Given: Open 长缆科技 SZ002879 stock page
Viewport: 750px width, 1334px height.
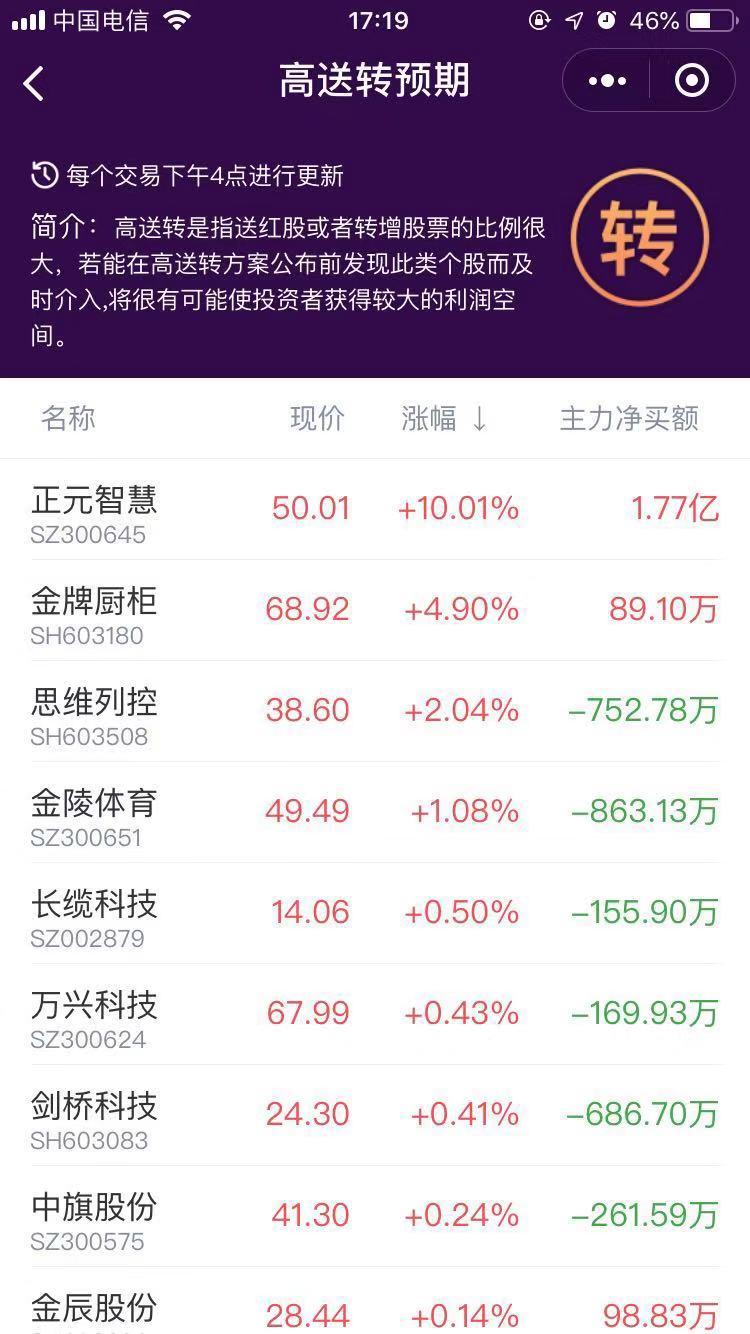Looking at the screenshot, I should tap(375, 914).
